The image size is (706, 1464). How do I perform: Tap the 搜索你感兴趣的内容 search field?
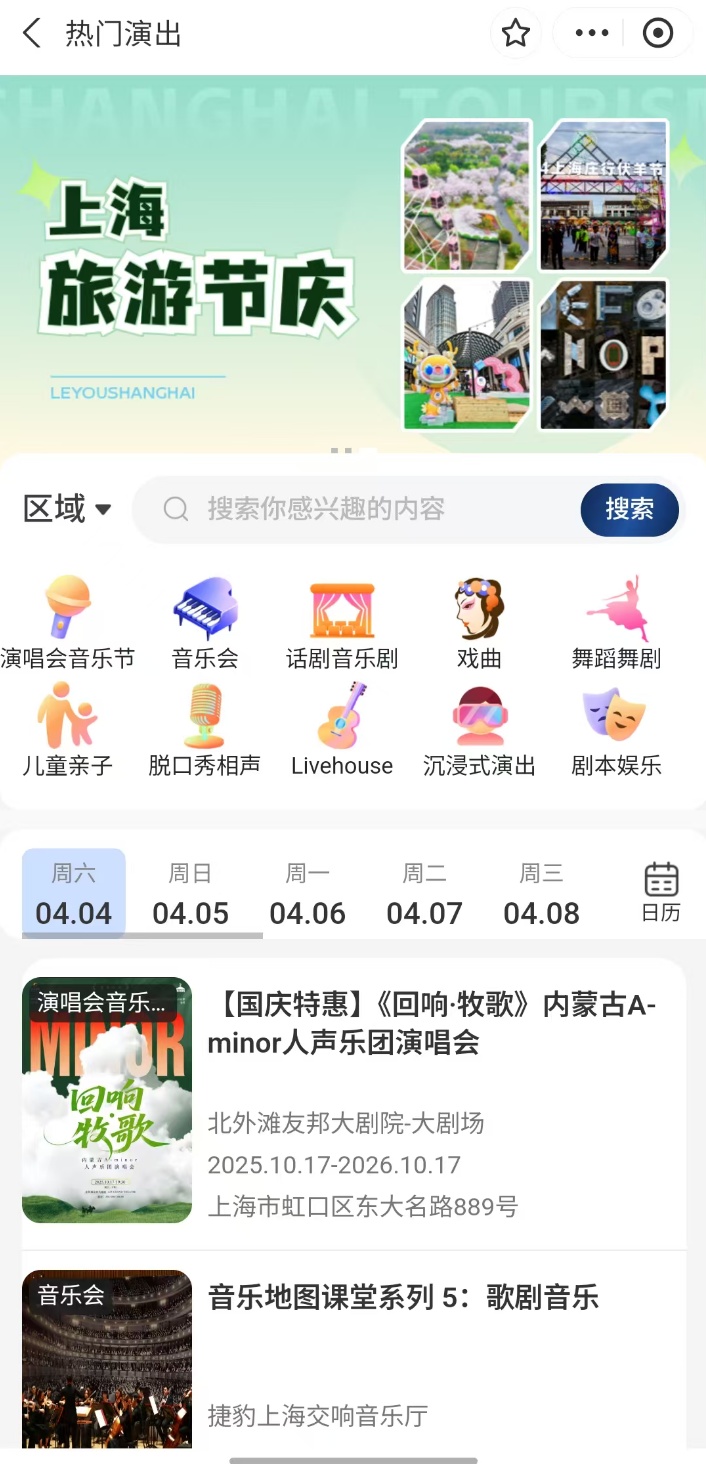point(360,509)
